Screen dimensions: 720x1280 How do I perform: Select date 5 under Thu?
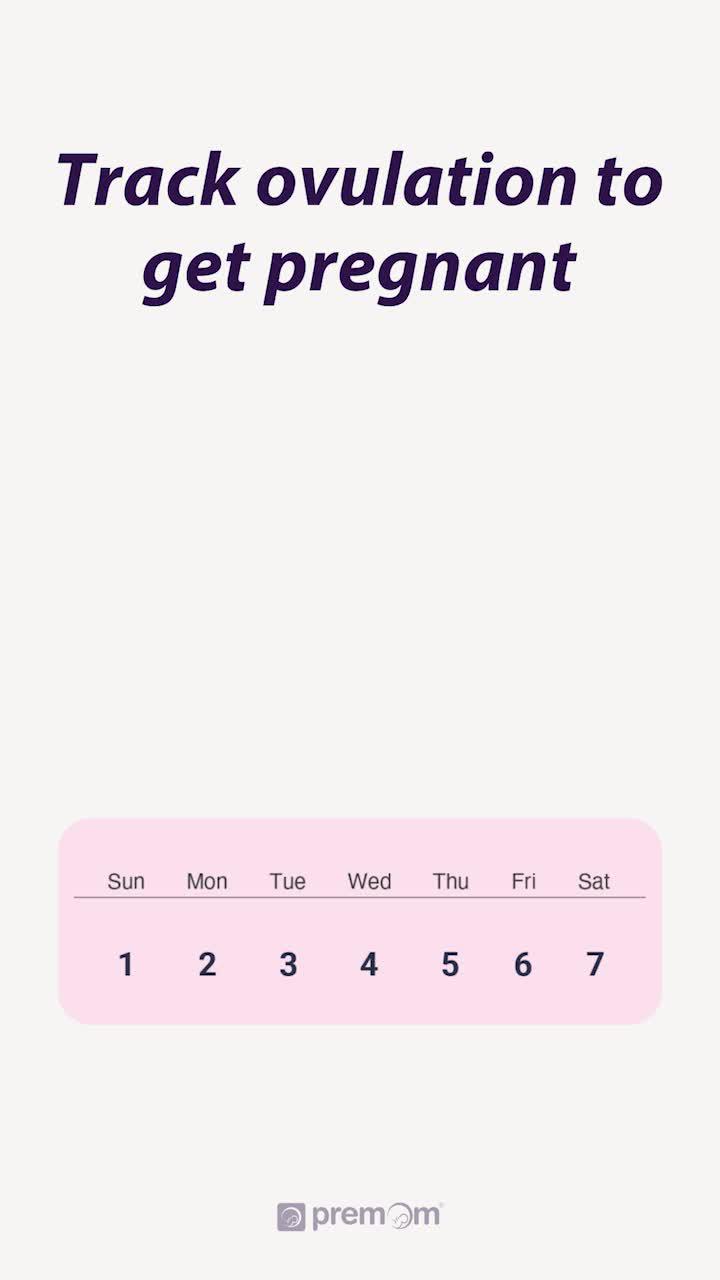450,964
